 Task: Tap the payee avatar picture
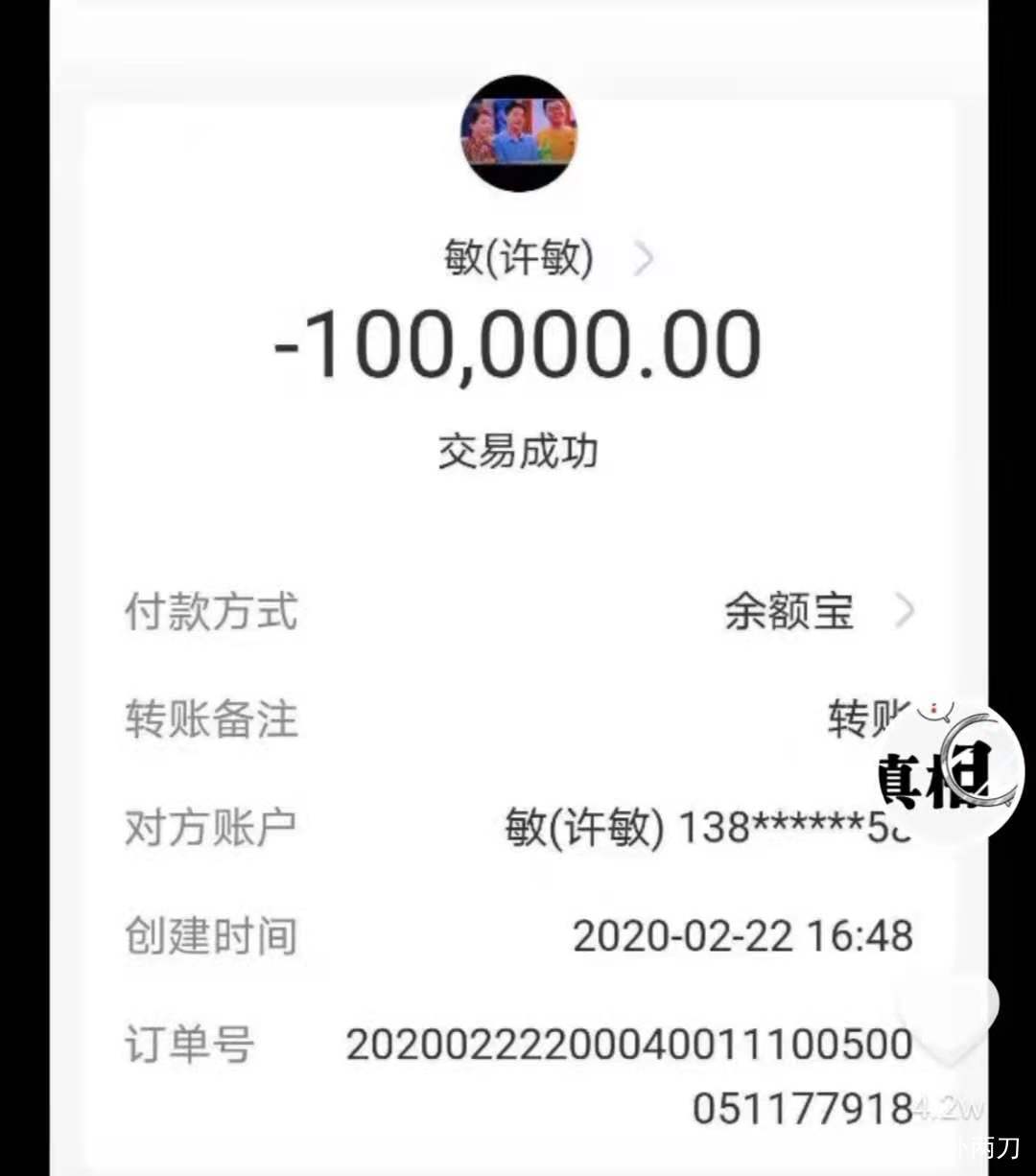point(519,133)
